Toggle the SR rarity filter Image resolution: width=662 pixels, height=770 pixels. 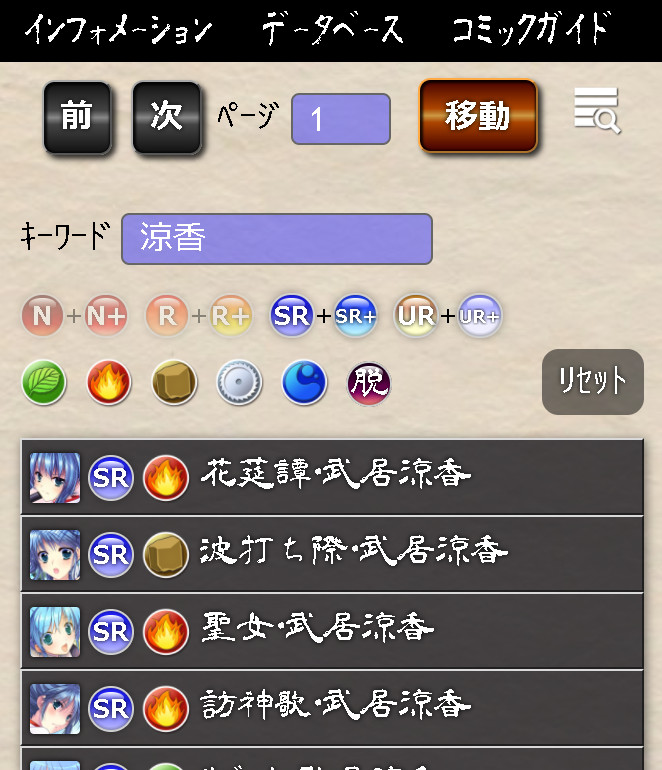(291, 317)
